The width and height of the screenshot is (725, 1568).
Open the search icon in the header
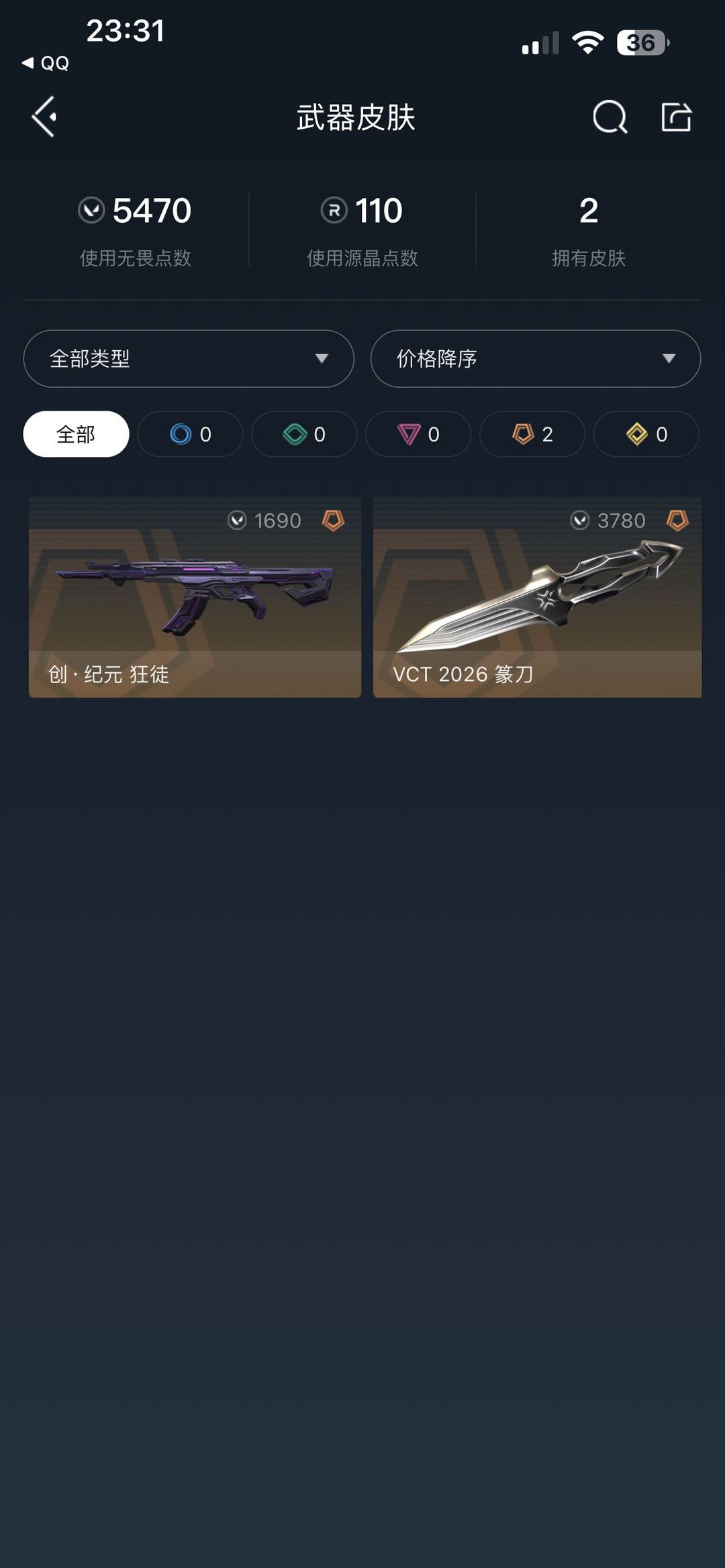click(610, 117)
